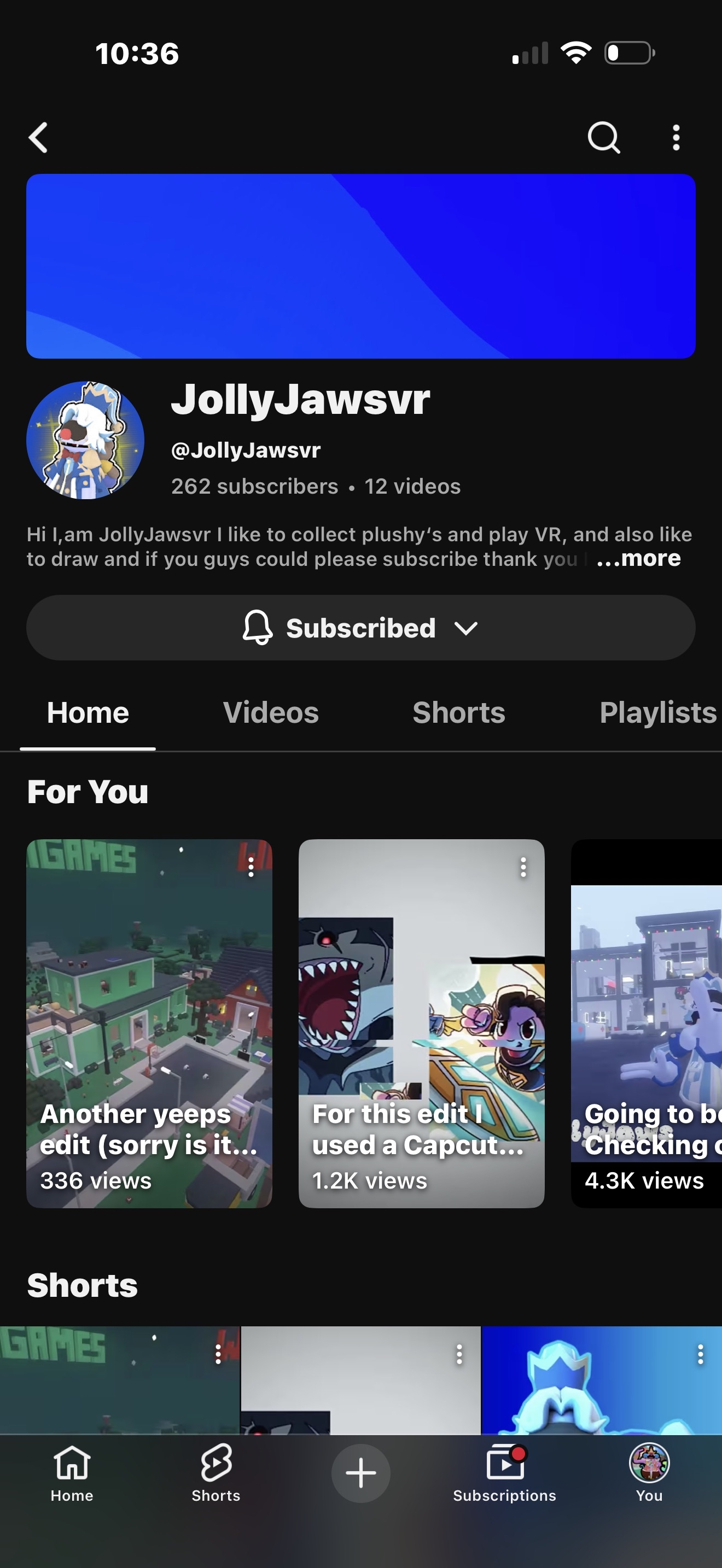722x1568 pixels.
Task: Tap the plus create button
Action: (x=361, y=1473)
